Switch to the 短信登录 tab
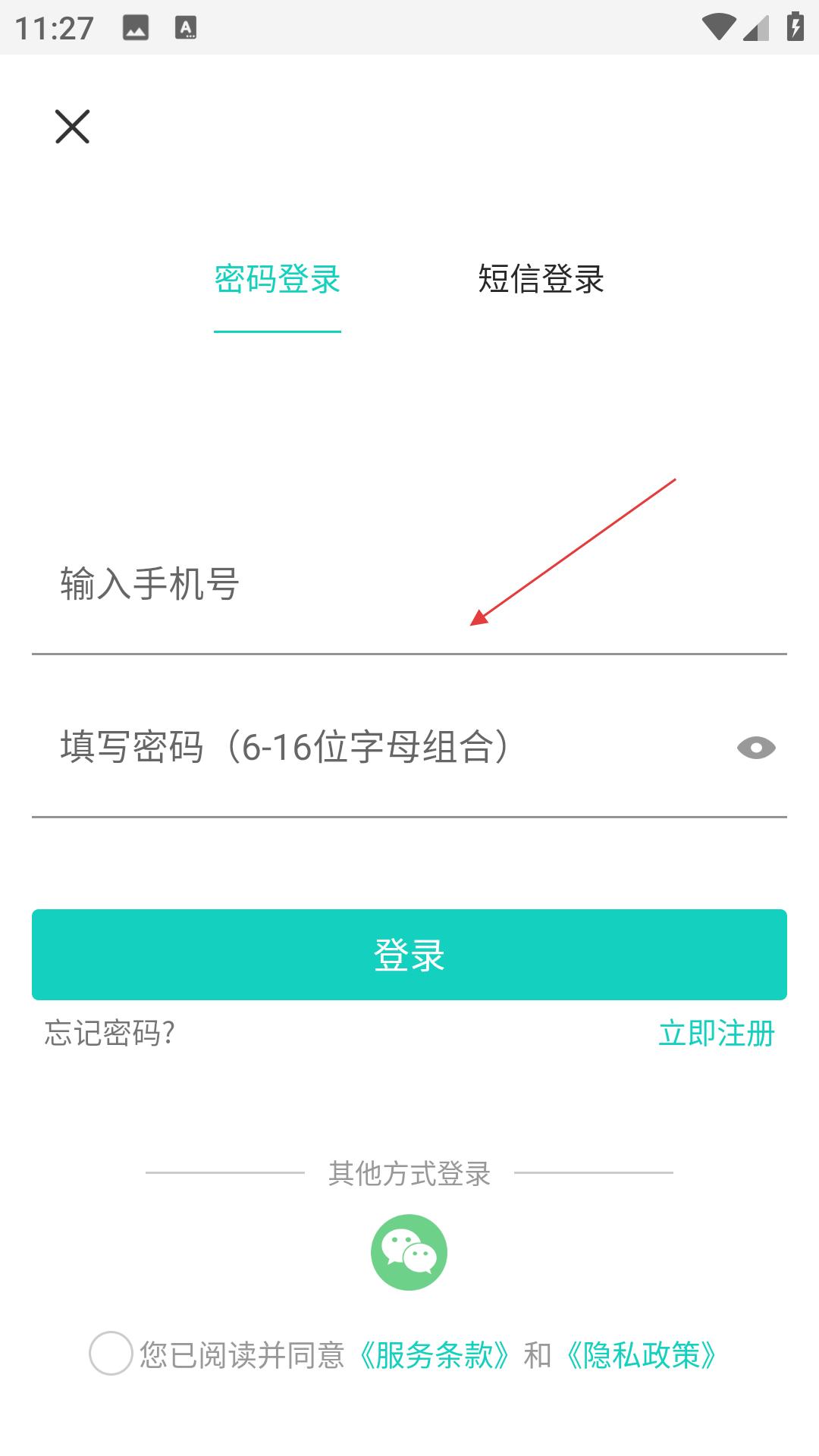This screenshot has height=1456, width=819. tap(541, 279)
